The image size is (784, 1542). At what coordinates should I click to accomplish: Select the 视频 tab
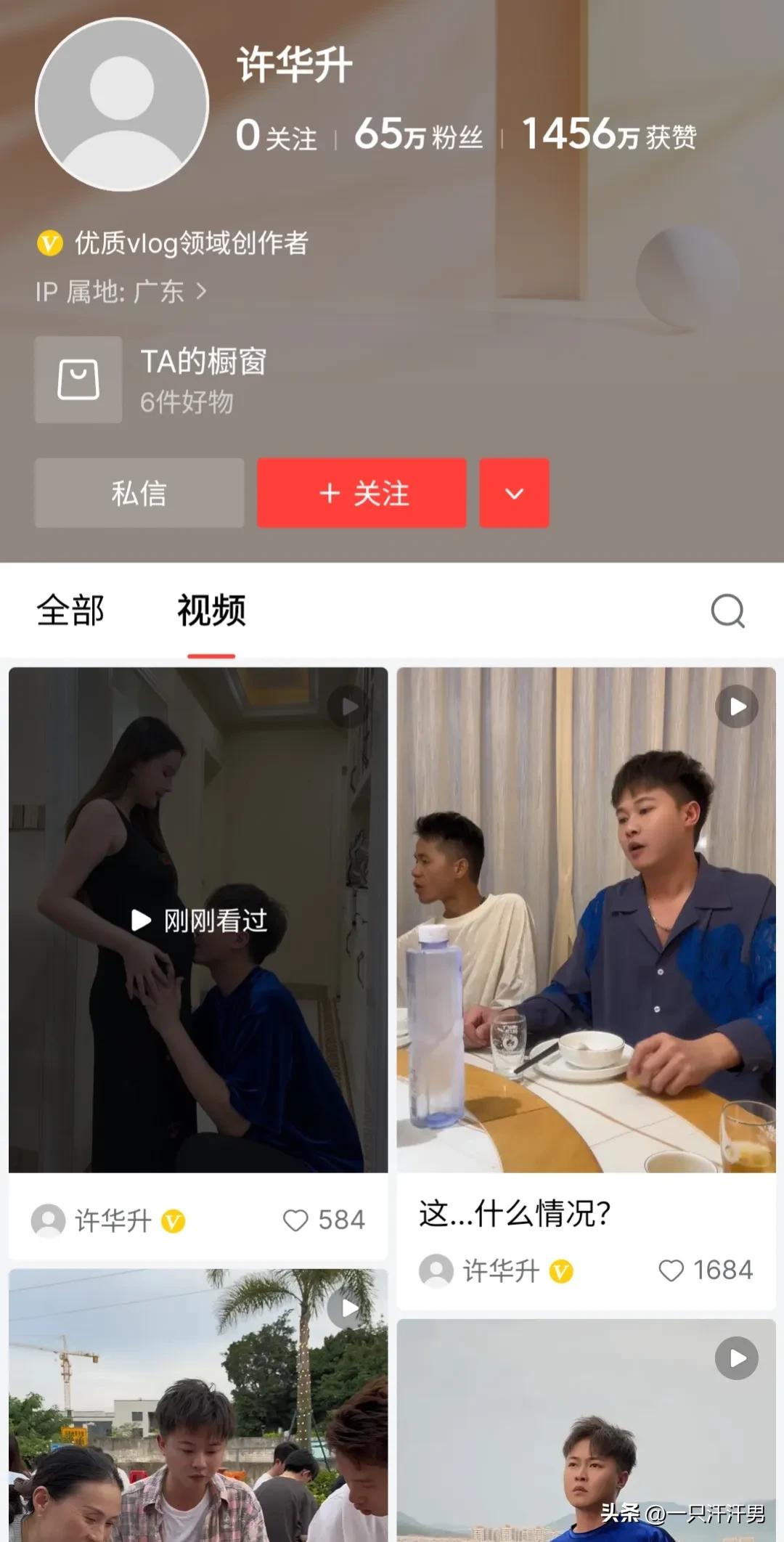coord(211,610)
